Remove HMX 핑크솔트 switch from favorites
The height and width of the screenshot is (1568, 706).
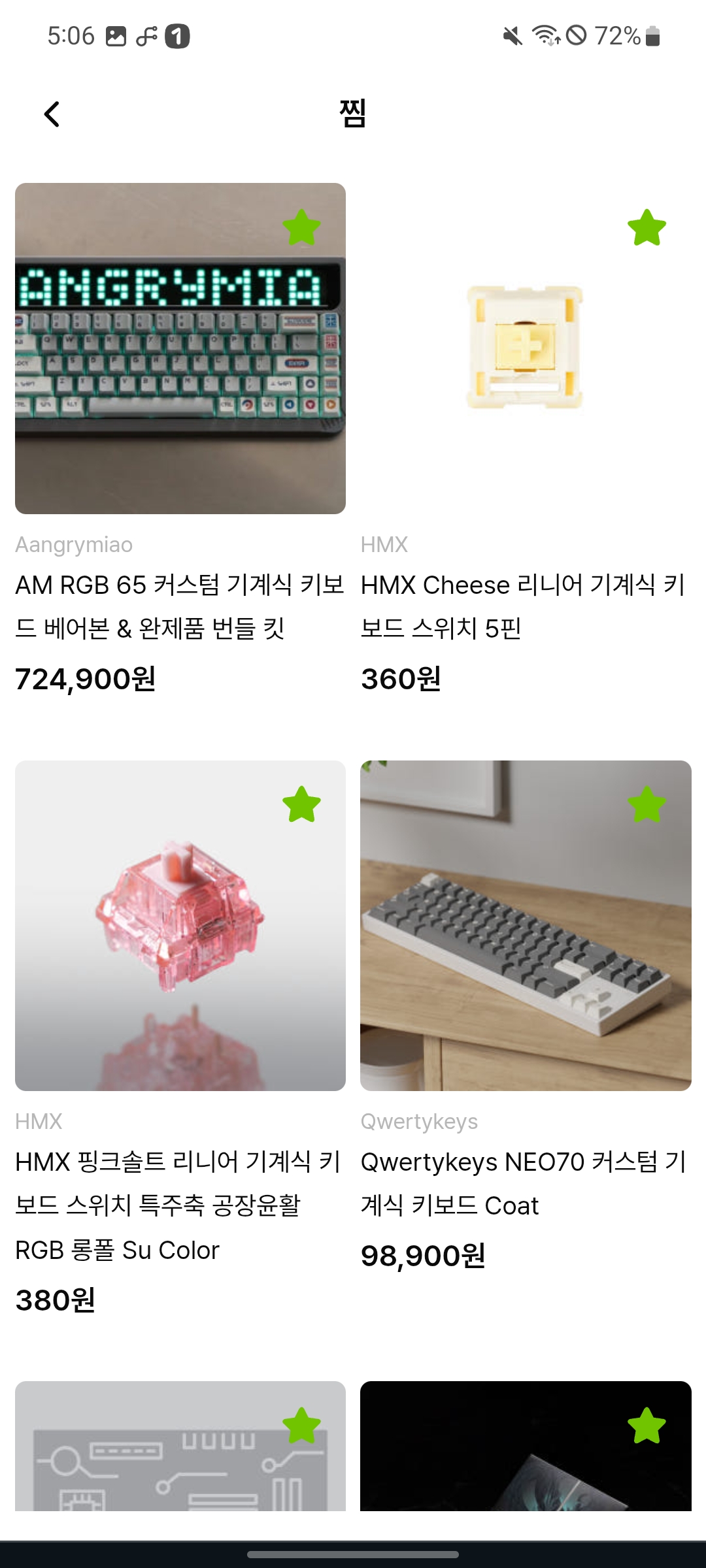301,804
